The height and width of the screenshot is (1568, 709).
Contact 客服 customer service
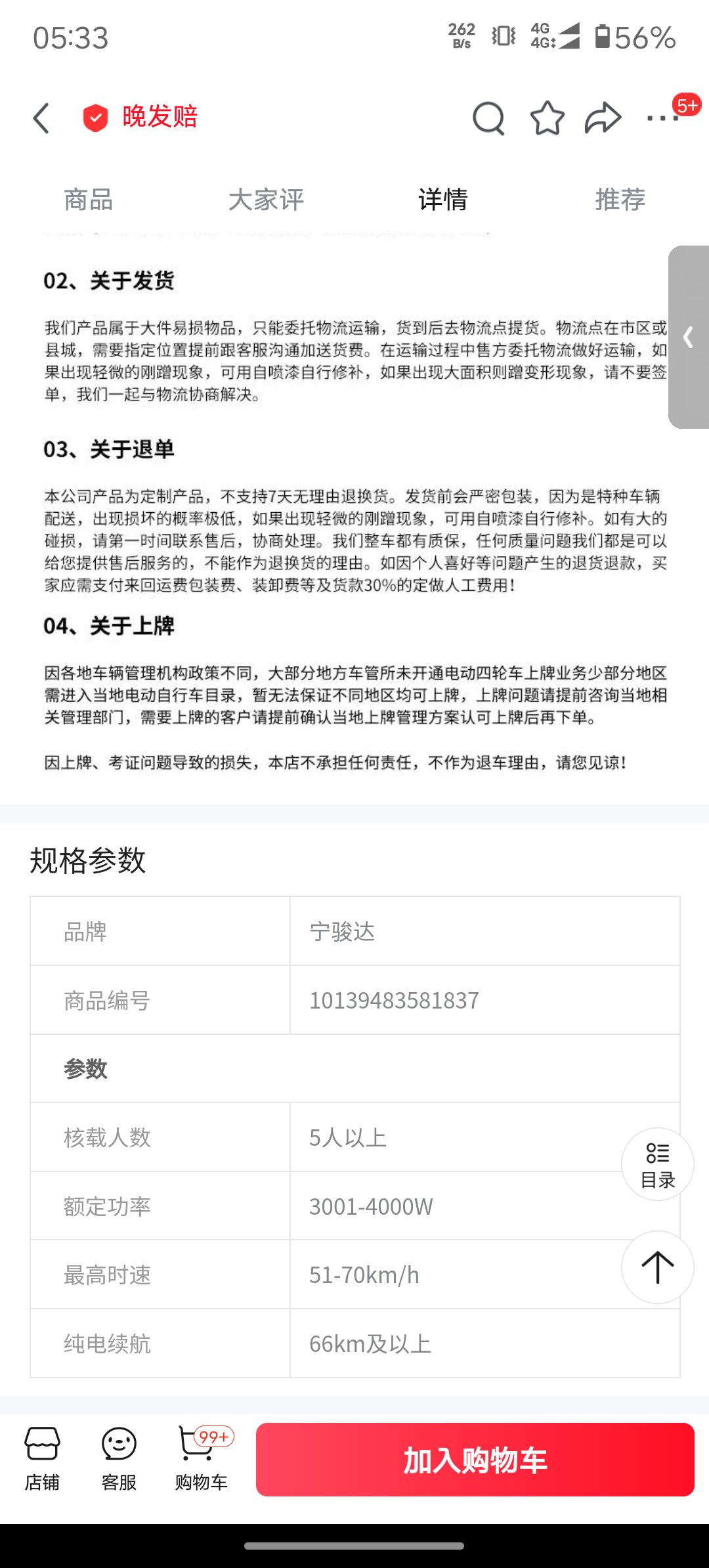[119, 1459]
